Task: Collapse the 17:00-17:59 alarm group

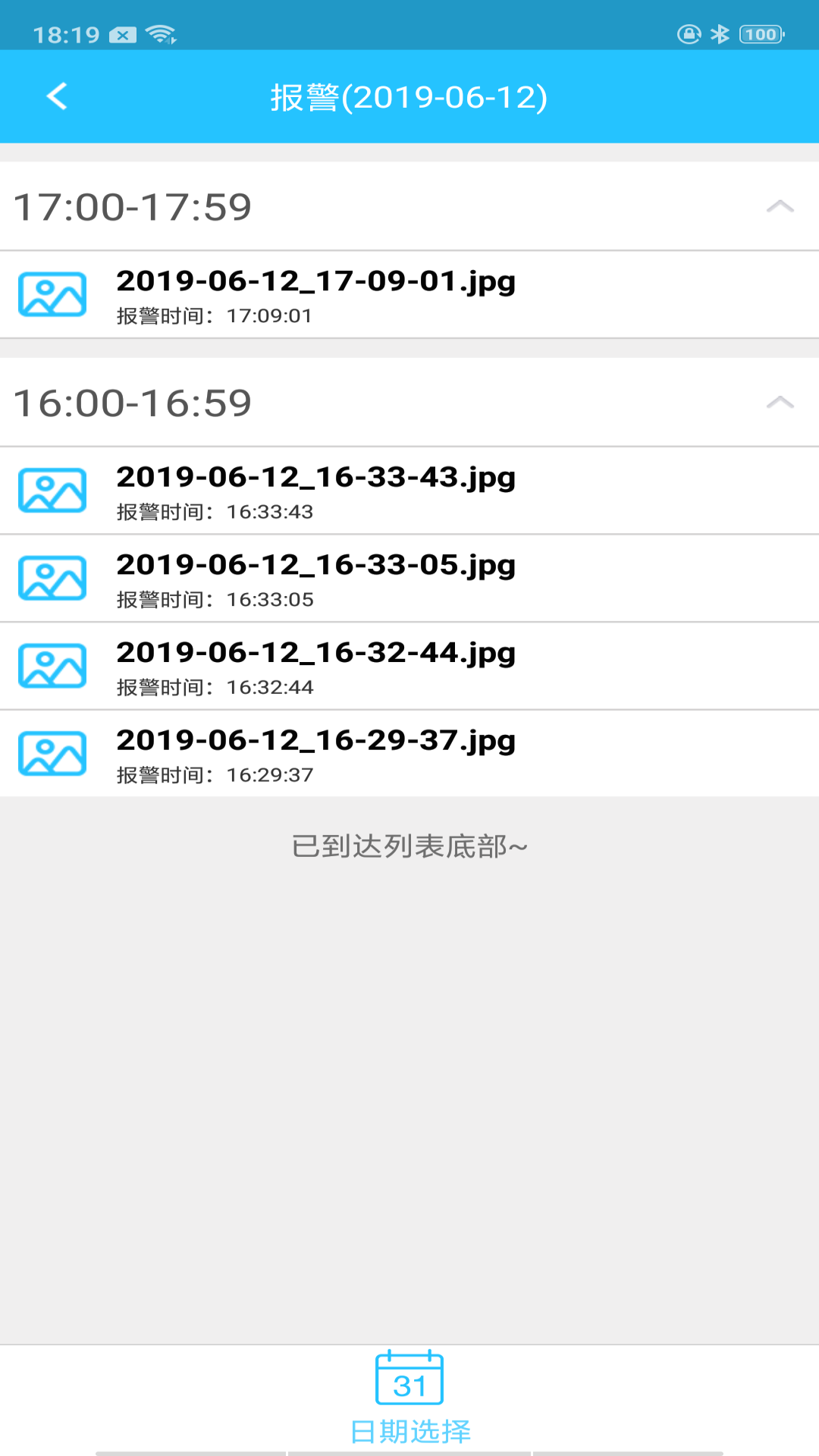Action: coord(780,206)
